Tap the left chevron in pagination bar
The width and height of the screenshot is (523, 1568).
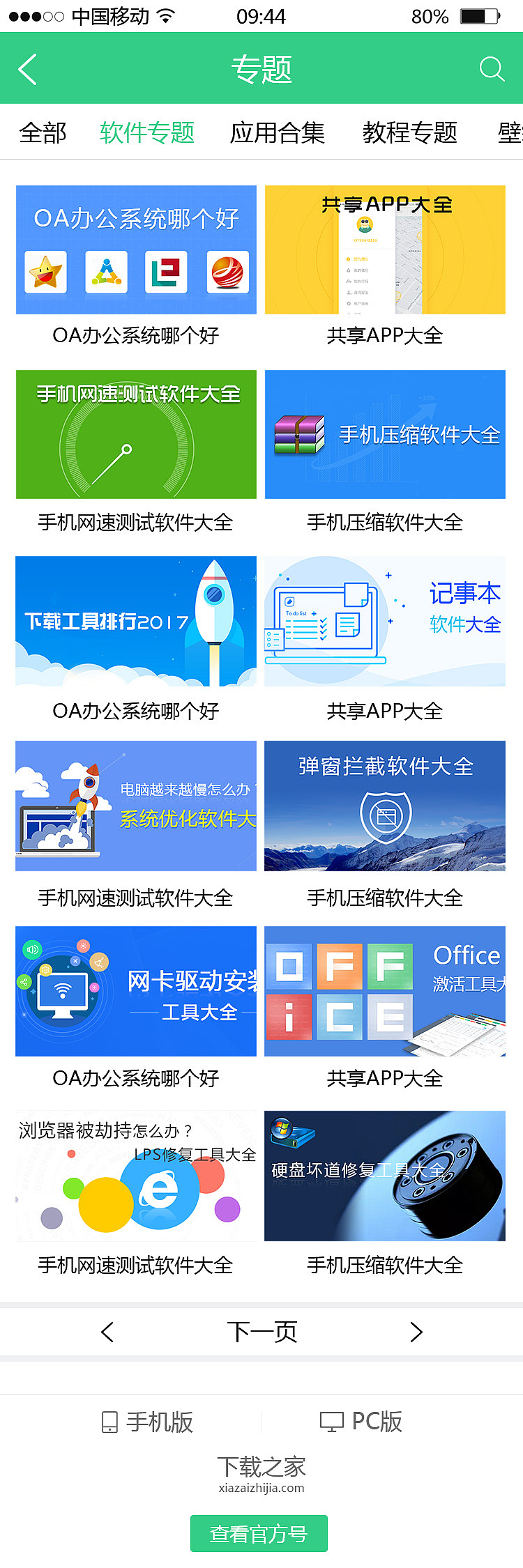coord(106,1332)
